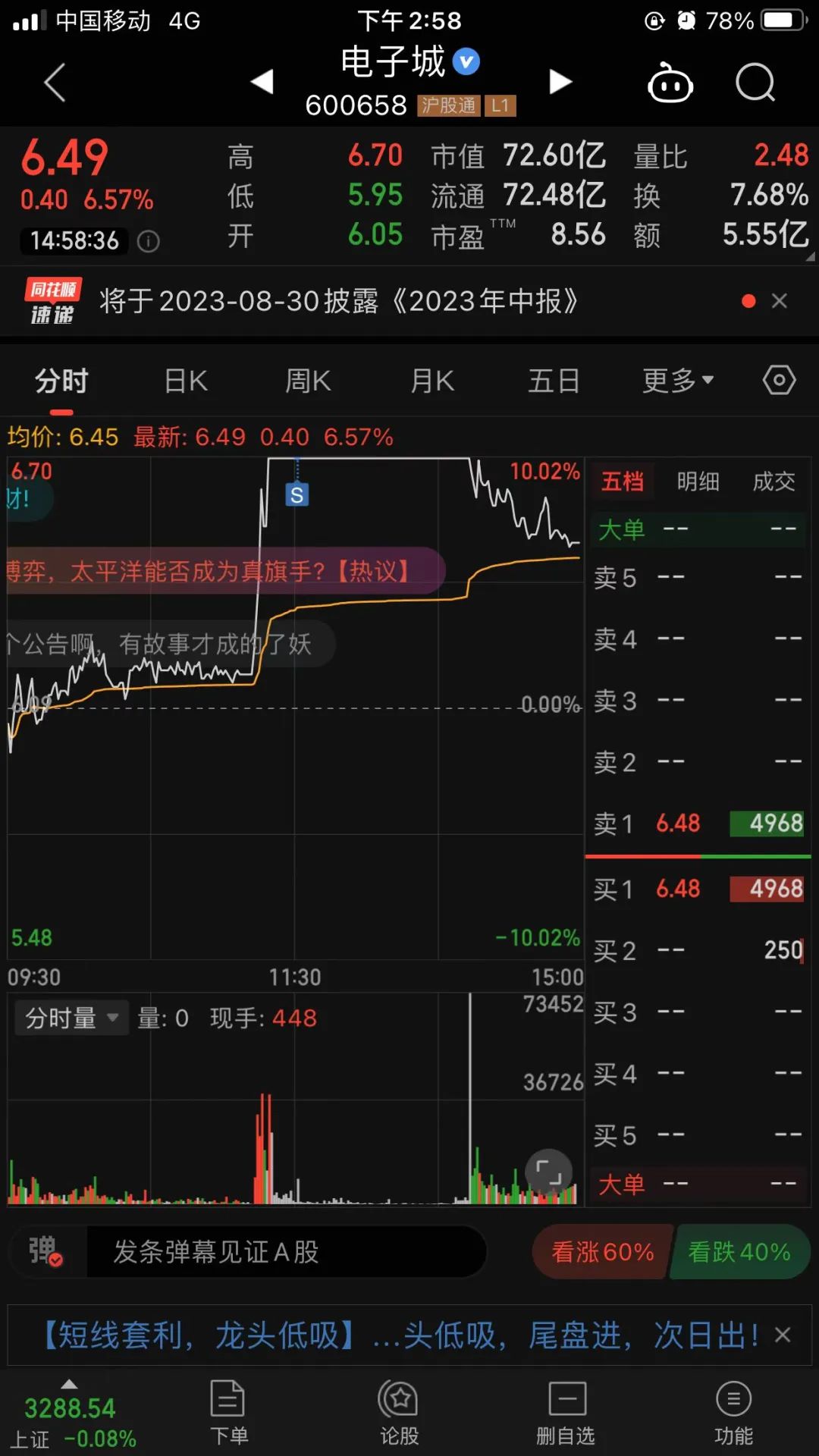Open the robot assistant icon
819x1456 pixels.
click(x=670, y=83)
